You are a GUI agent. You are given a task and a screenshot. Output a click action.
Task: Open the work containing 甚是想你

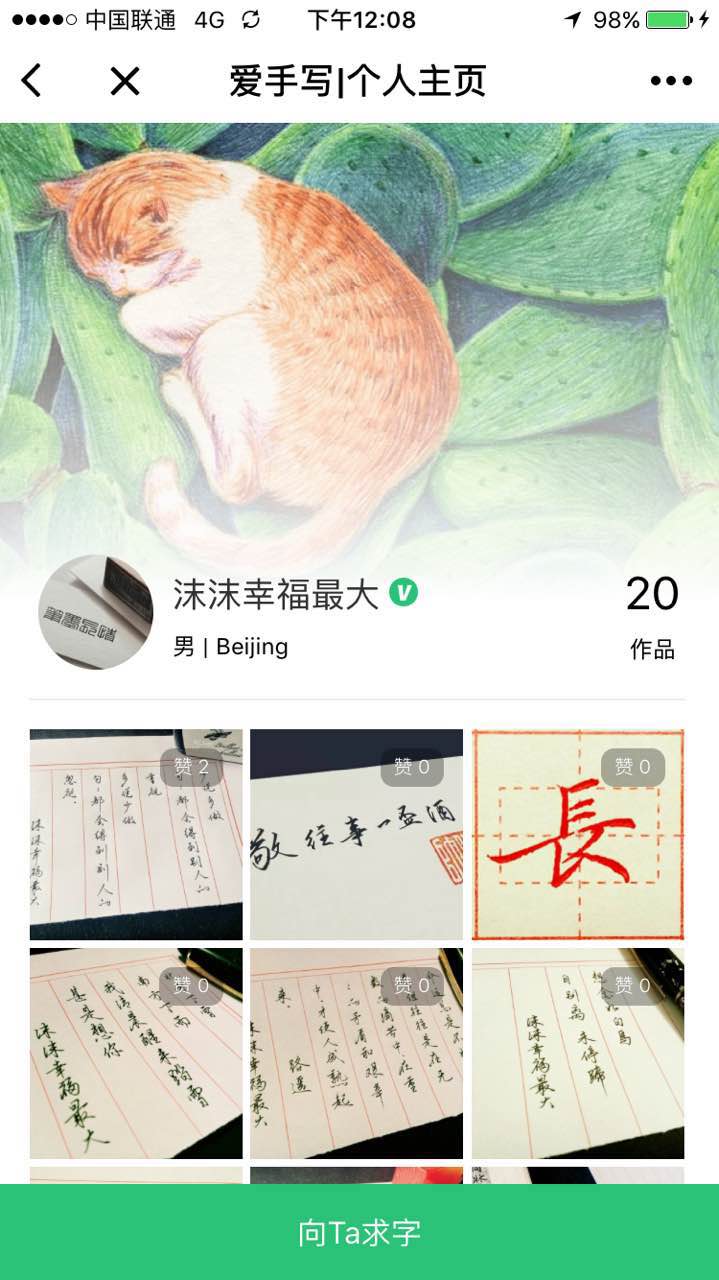136,1053
